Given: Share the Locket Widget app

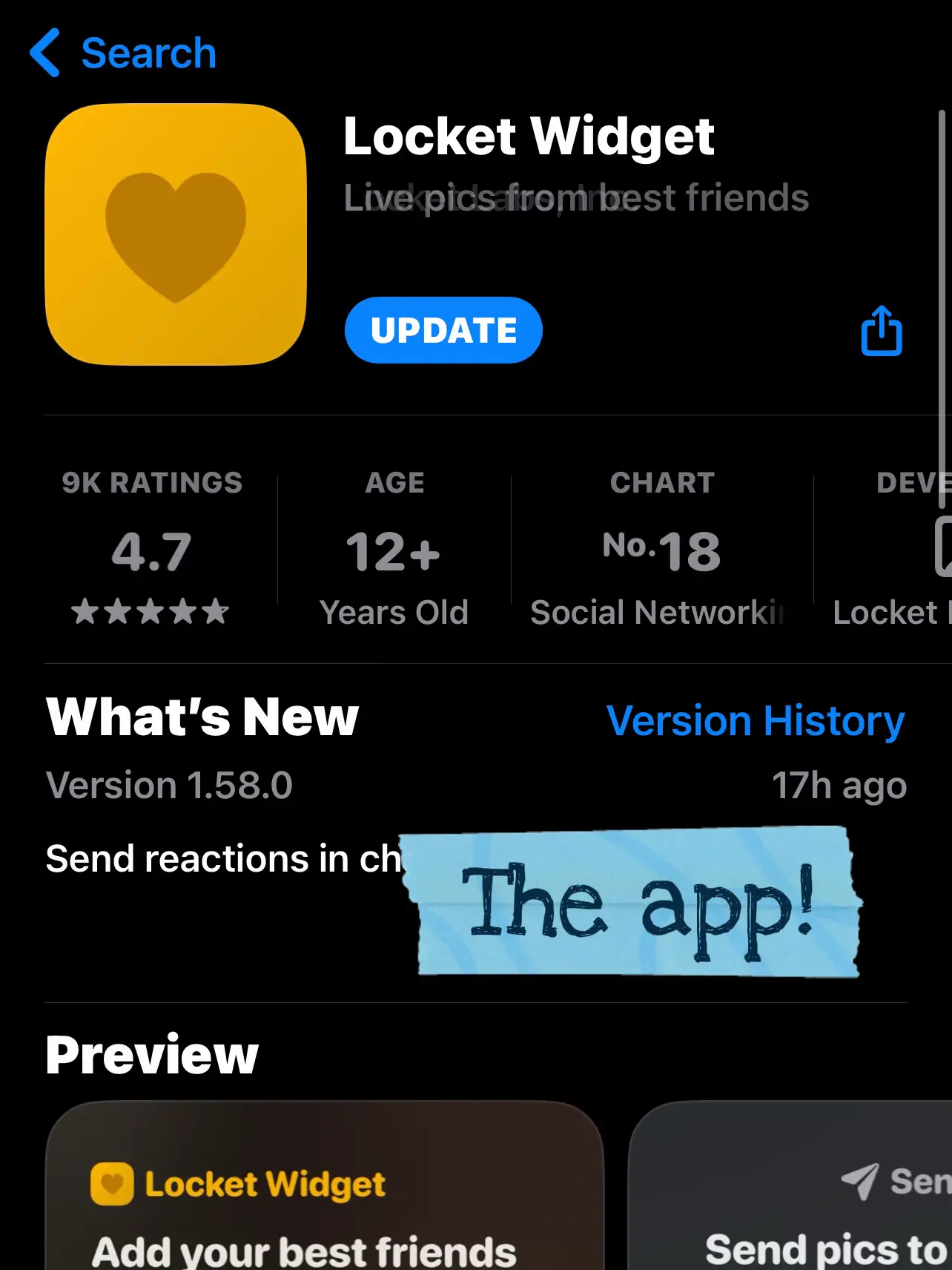Looking at the screenshot, I should pos(882,332).
